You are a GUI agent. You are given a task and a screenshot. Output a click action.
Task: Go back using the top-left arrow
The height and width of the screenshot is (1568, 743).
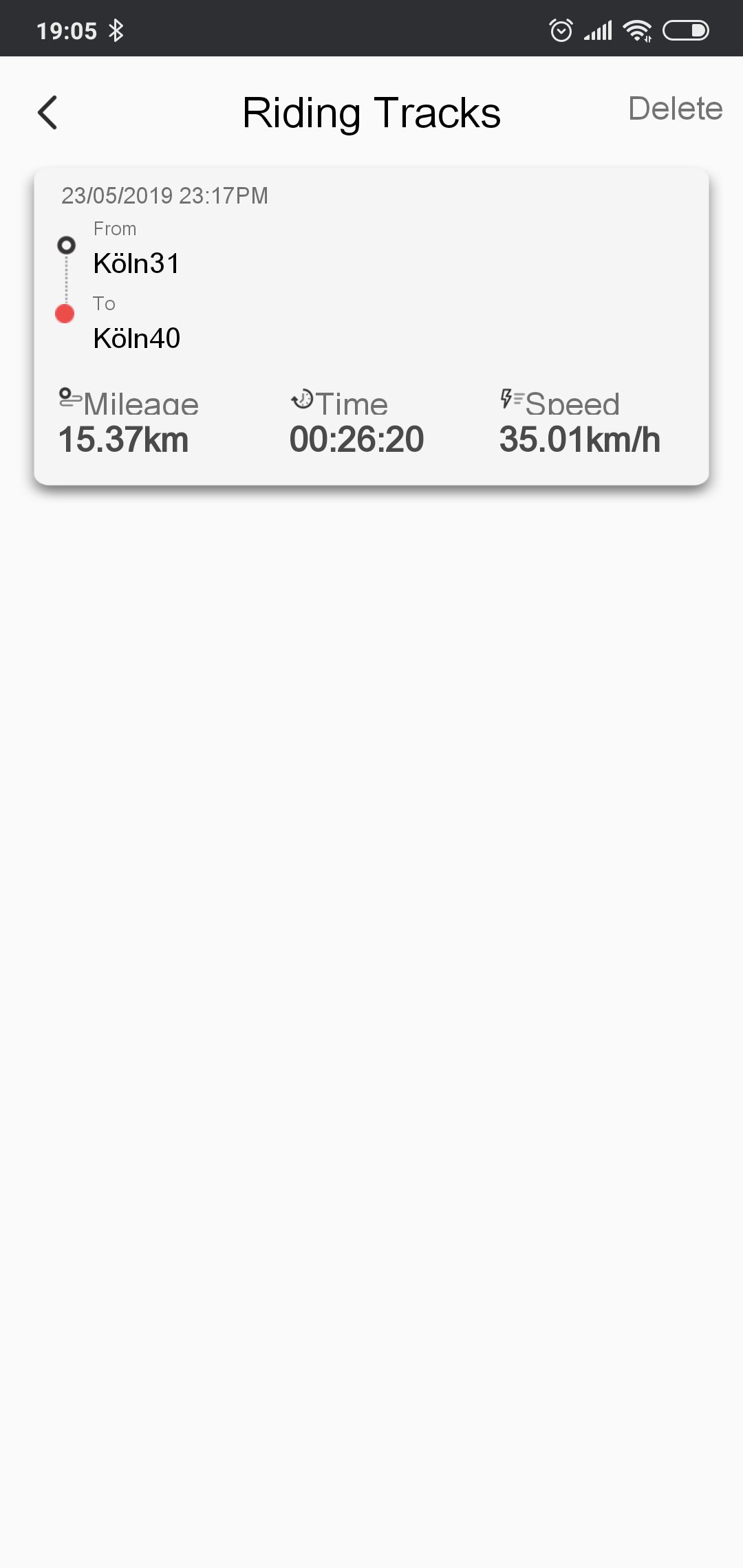(x=47, y=113)
